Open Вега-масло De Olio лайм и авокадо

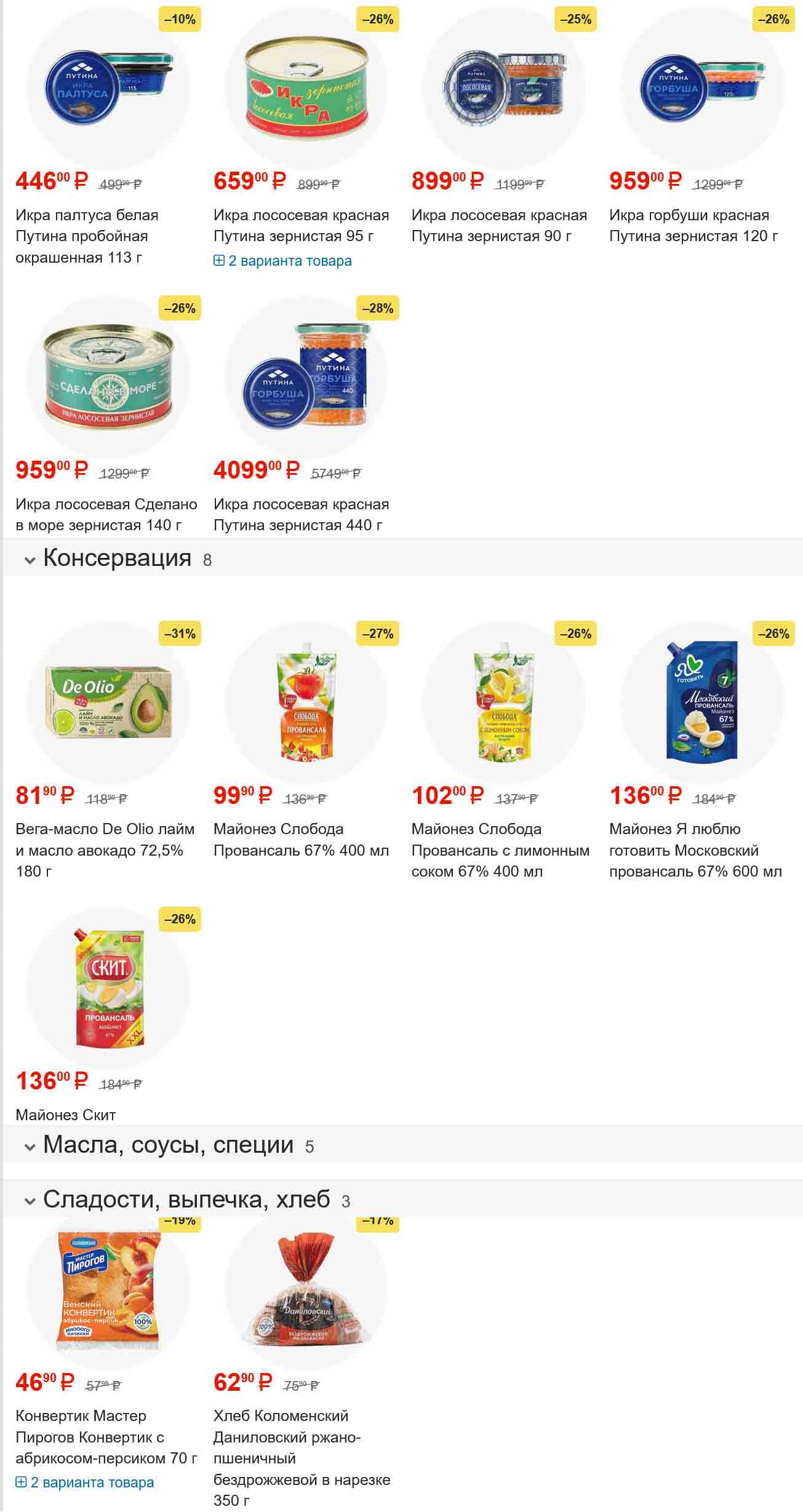point(105,850)
